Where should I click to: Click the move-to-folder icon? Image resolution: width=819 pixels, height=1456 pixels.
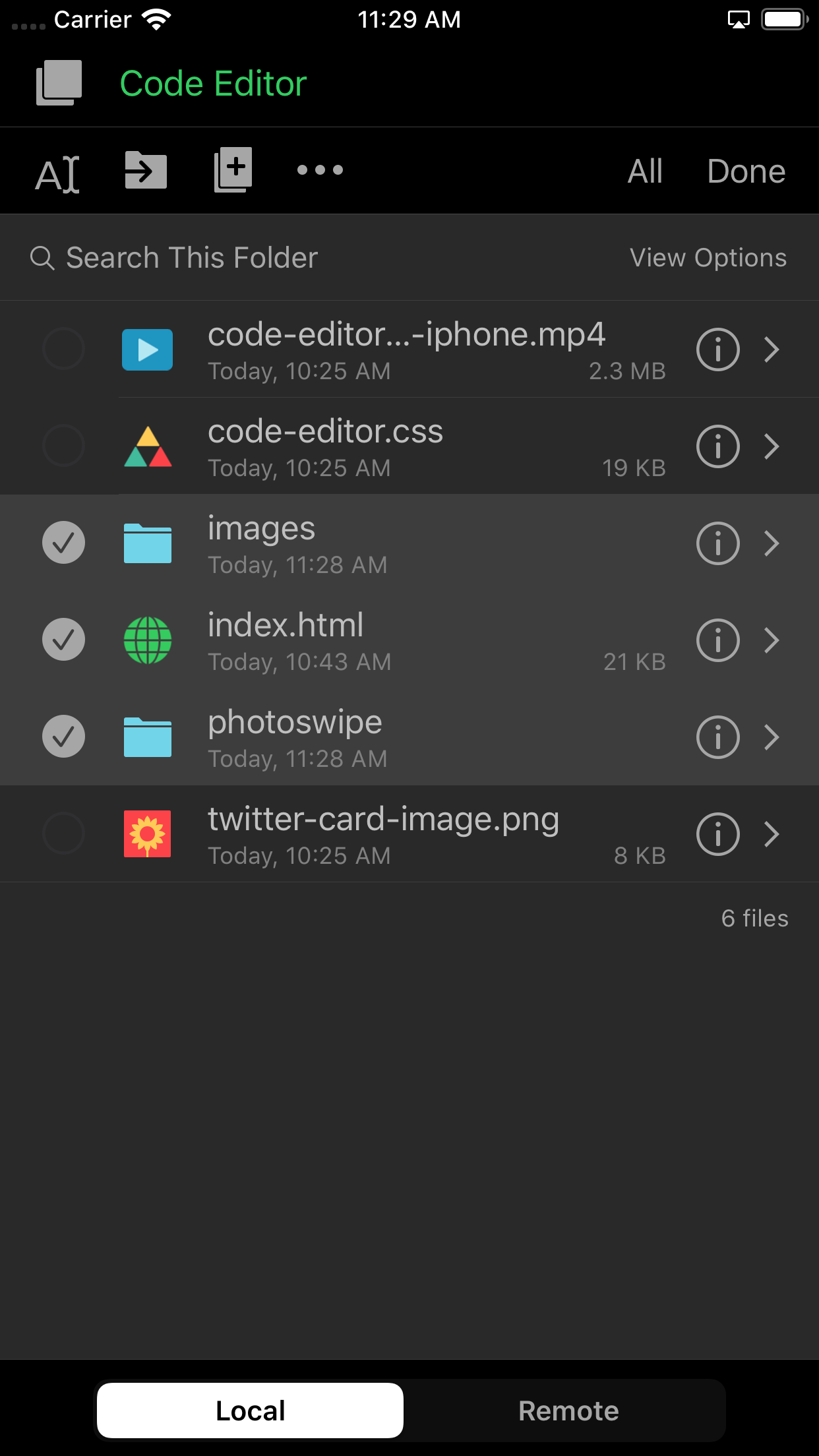click(144, 171)
